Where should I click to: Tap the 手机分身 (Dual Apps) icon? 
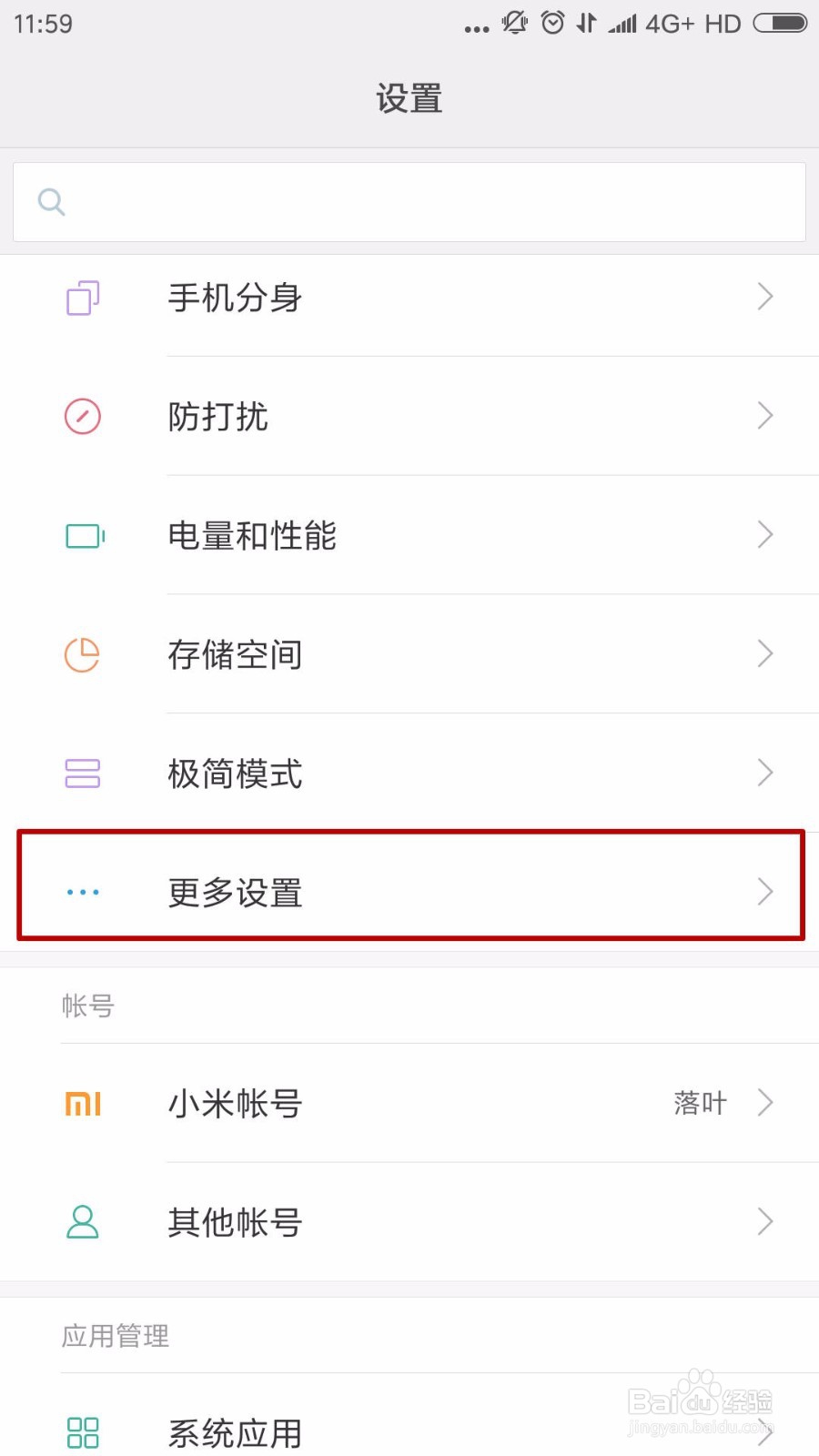pos(82,298)
